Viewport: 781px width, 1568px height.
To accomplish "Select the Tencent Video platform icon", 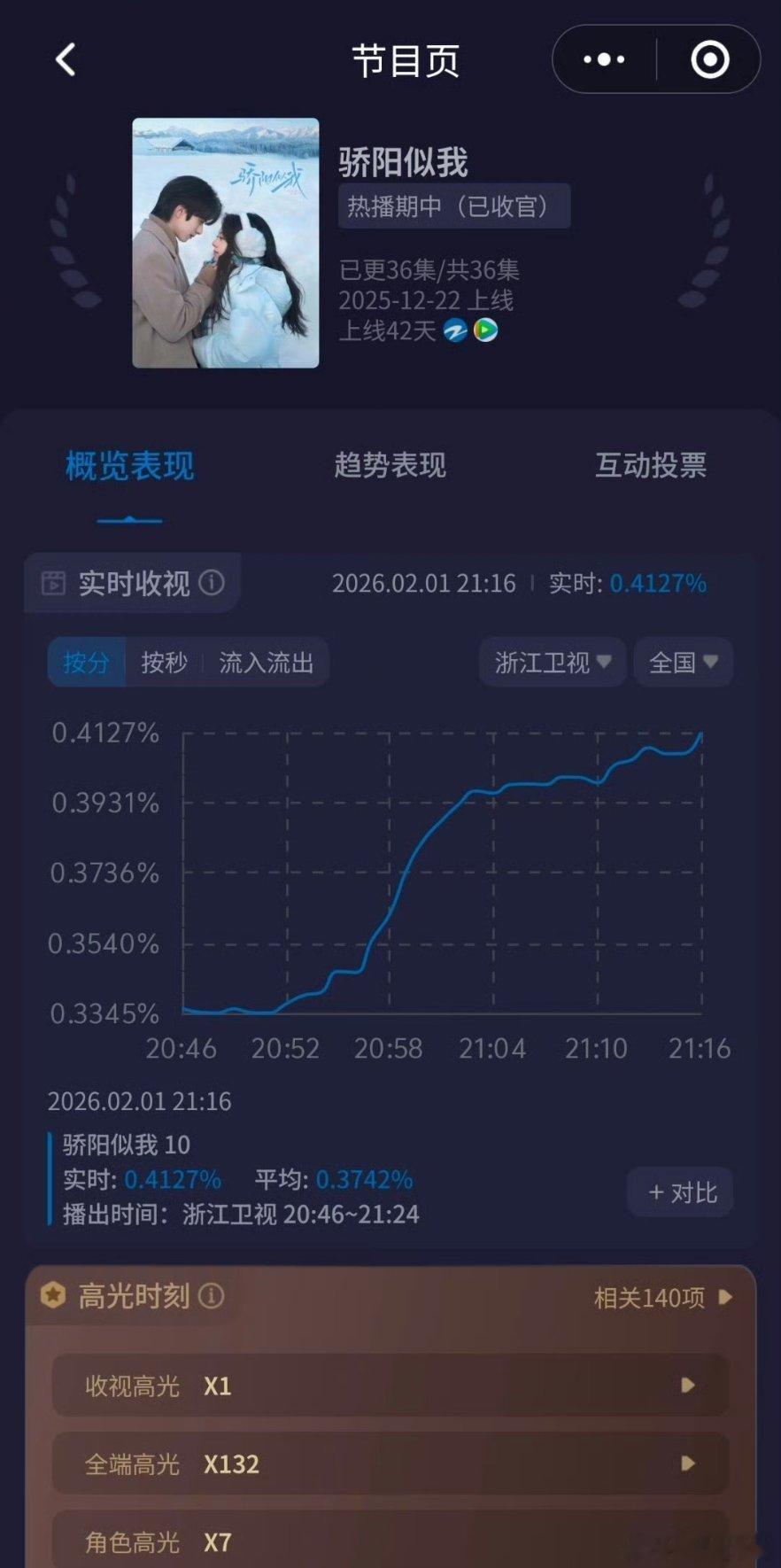I will click(486, 331).
